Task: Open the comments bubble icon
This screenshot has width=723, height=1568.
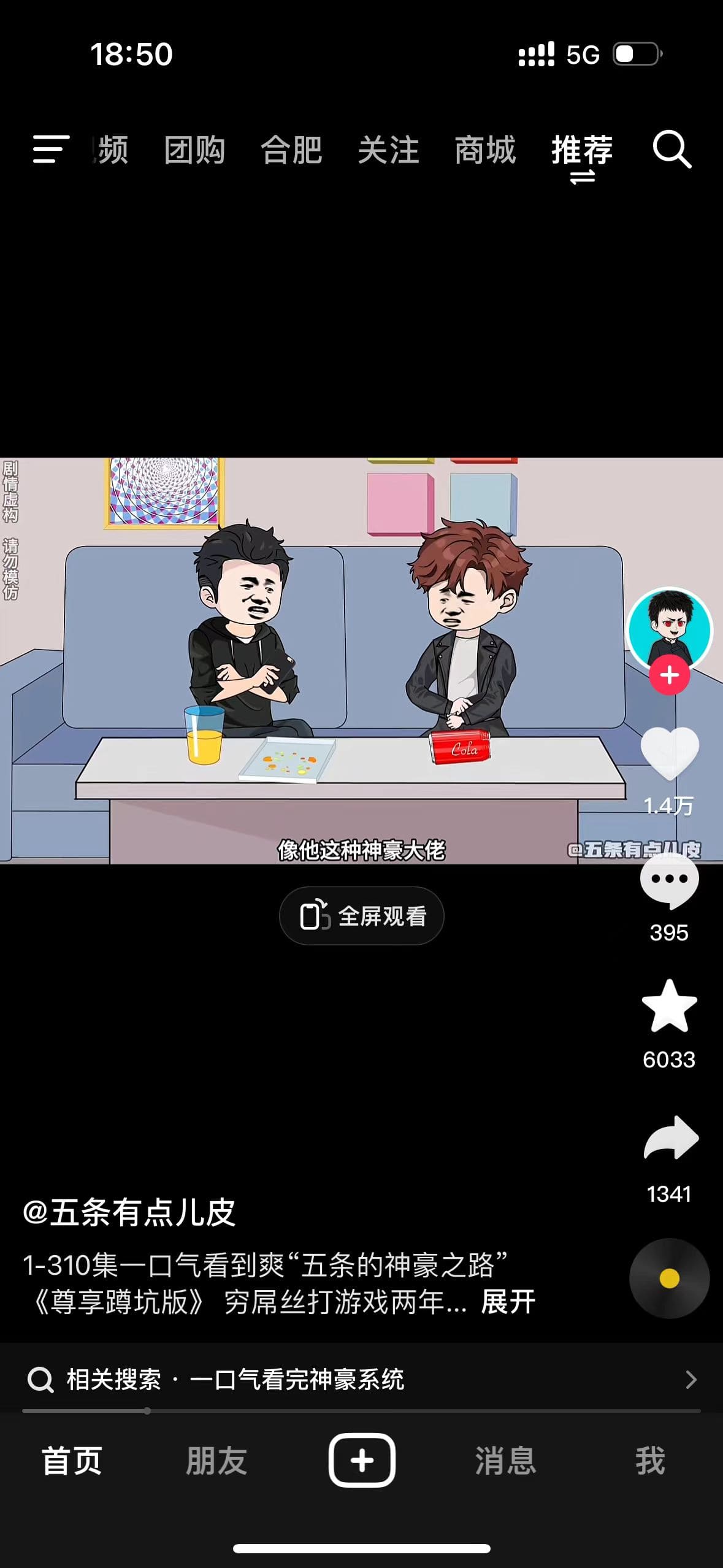Action: 669,882
